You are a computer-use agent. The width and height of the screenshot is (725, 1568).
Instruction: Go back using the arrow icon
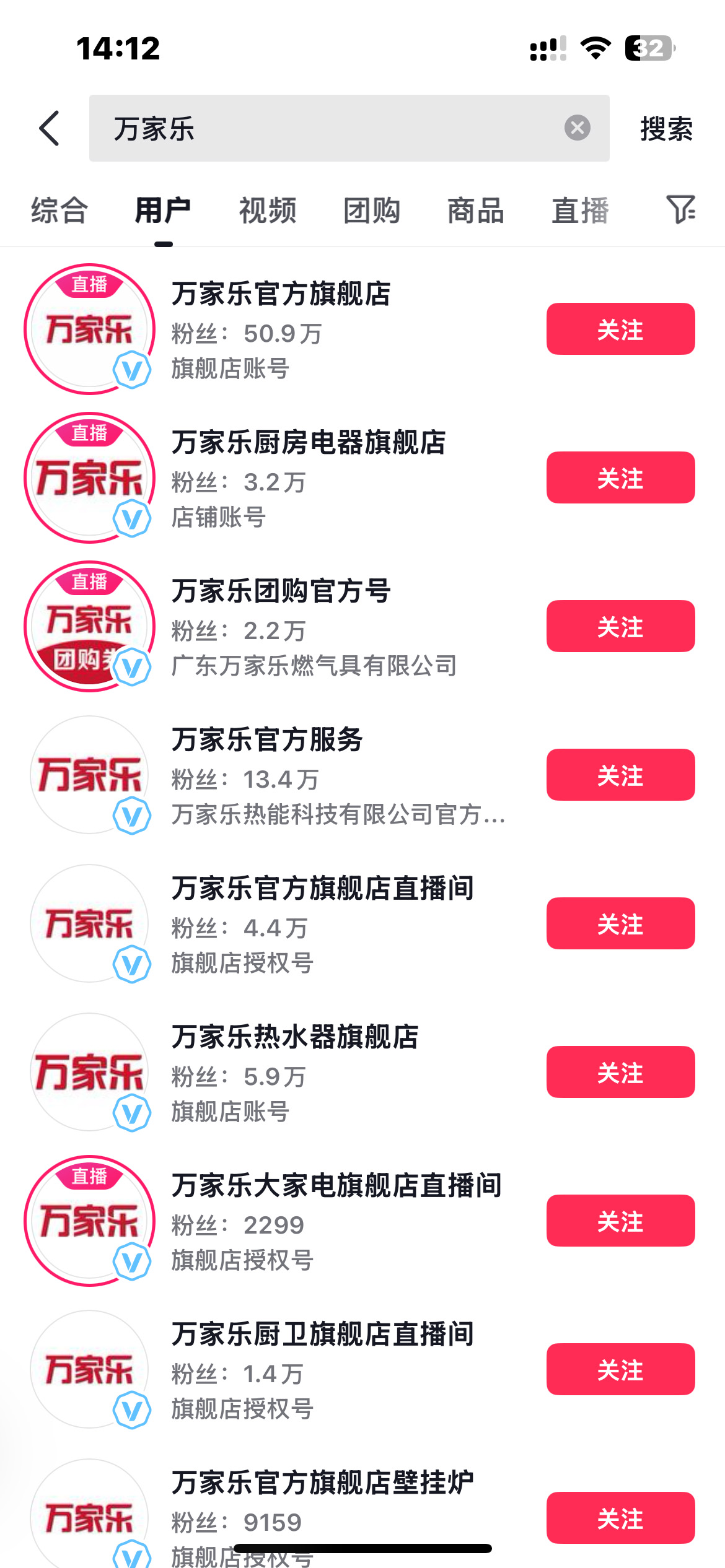click(49, 128)
